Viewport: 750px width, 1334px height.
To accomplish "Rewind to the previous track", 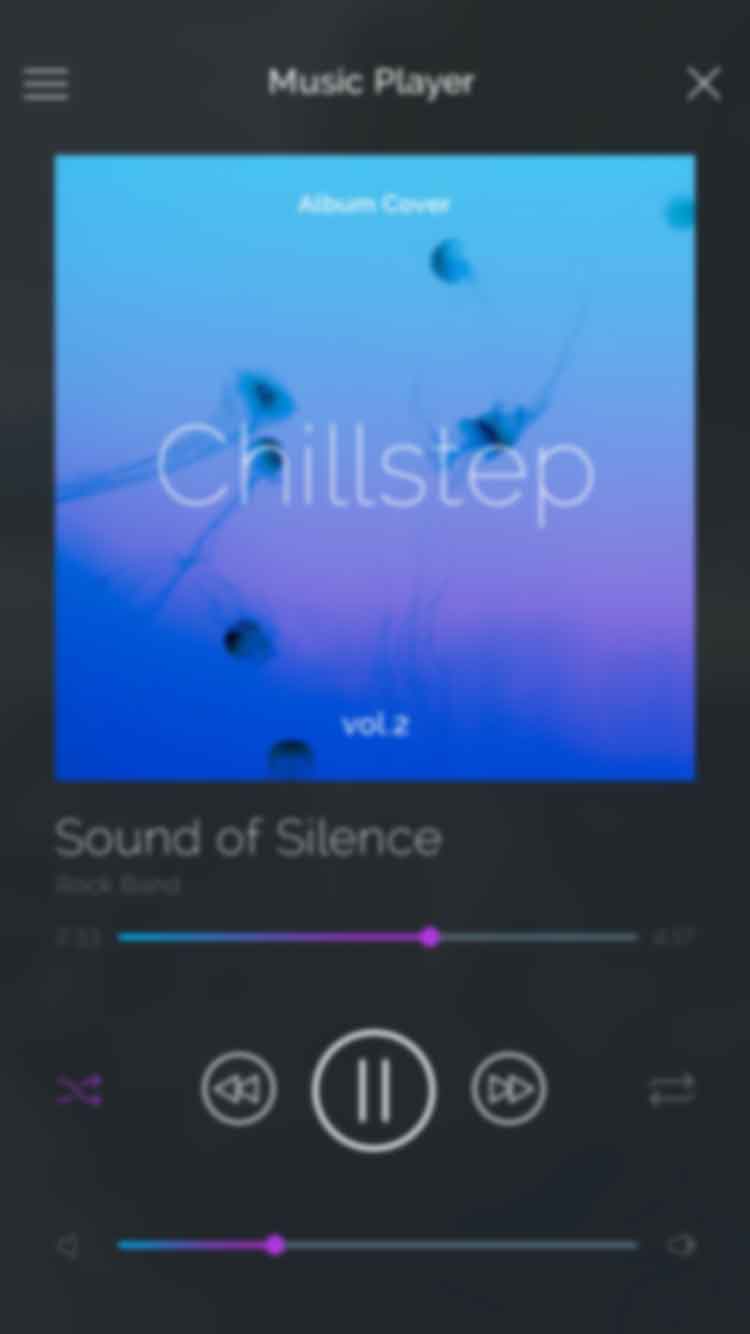I will pyautogui.click(x=239, y=1089).
